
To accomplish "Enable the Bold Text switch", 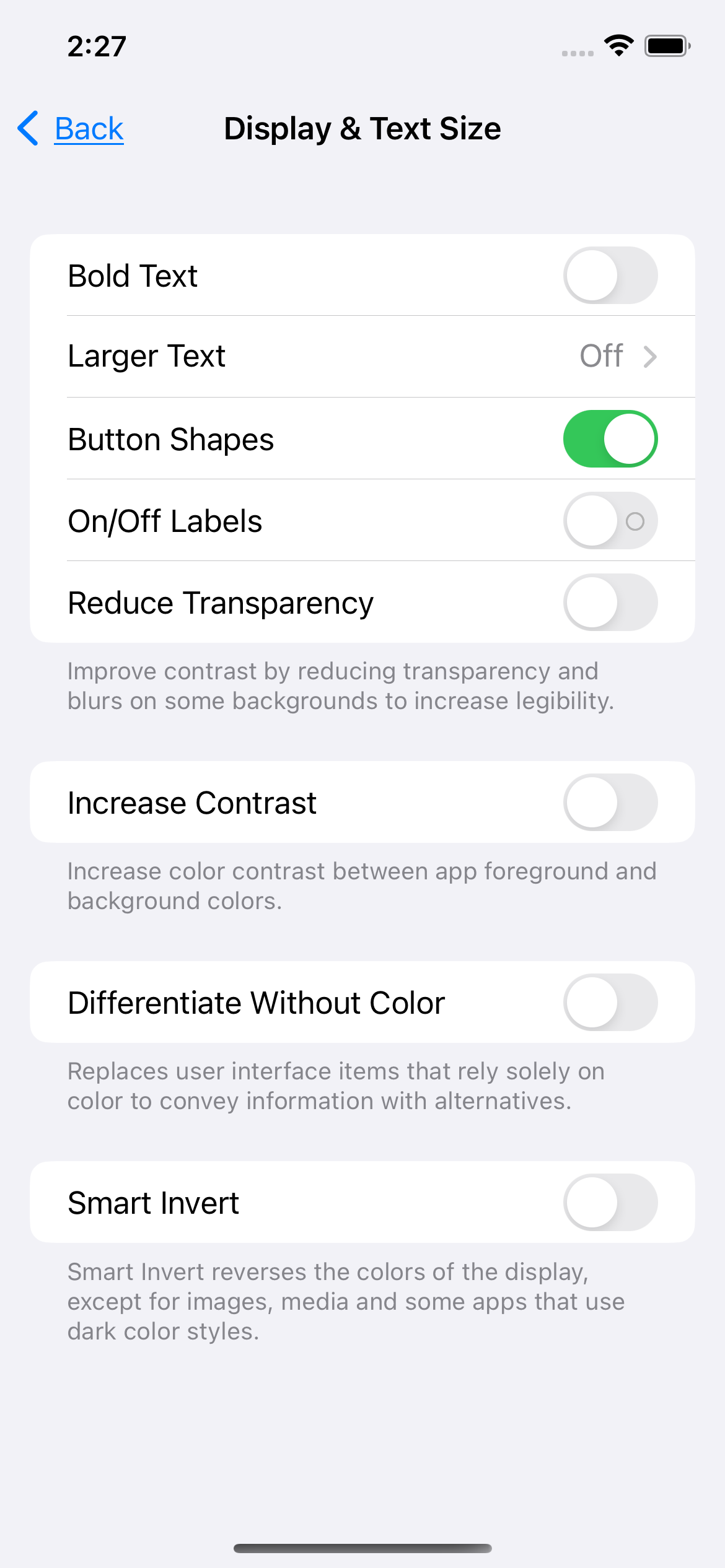I will (610, 276).
